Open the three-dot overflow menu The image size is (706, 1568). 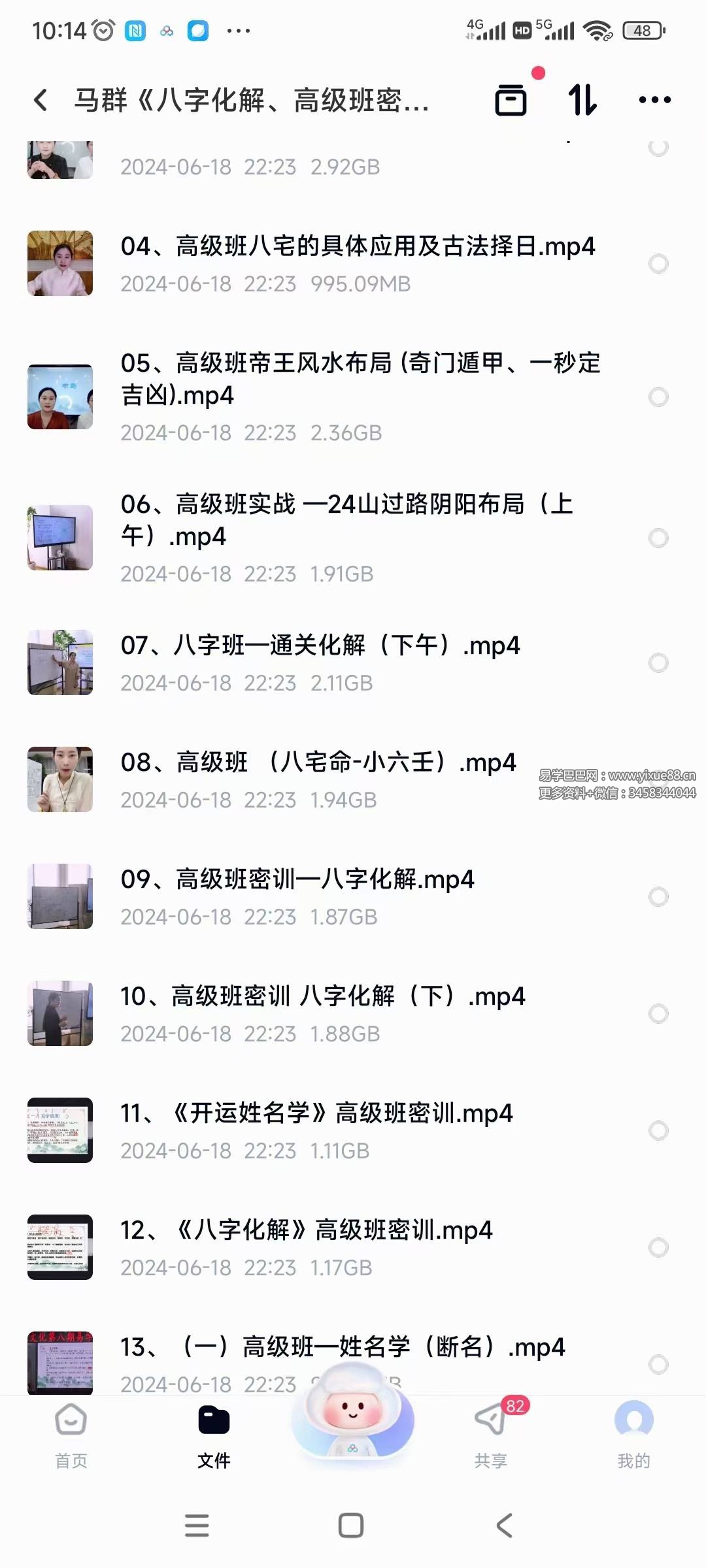(654, 100)
